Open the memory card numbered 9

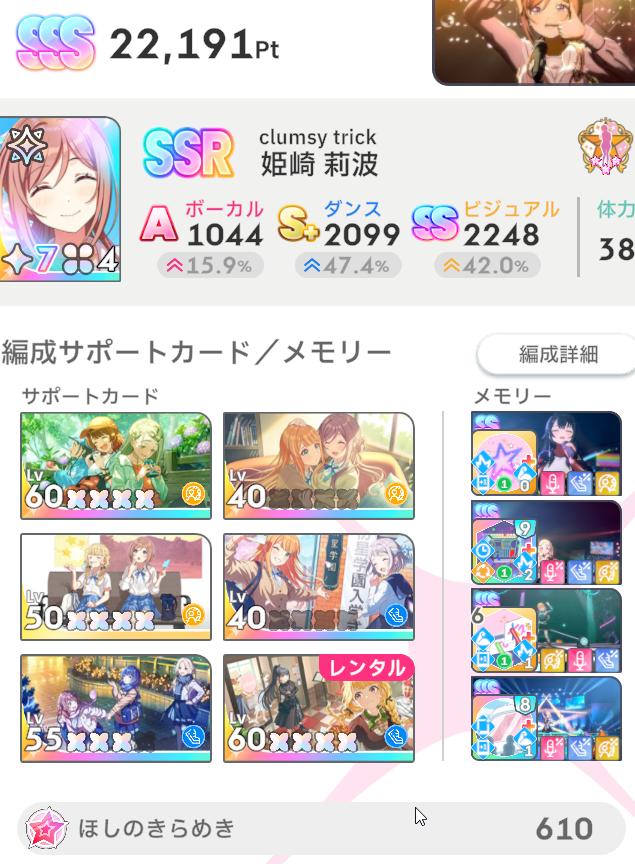pos(546,541)
